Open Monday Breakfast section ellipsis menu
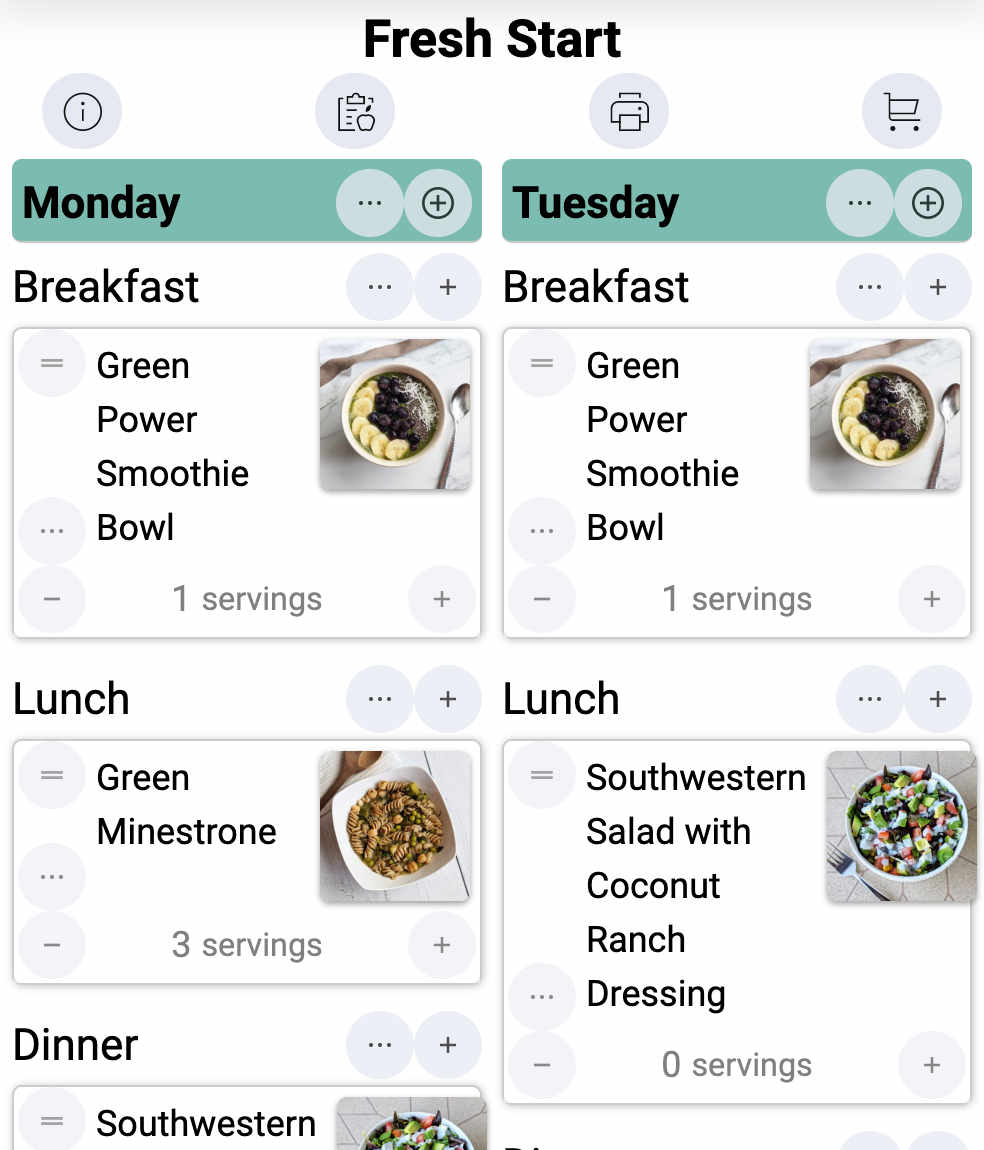 [x=379, y=287]
